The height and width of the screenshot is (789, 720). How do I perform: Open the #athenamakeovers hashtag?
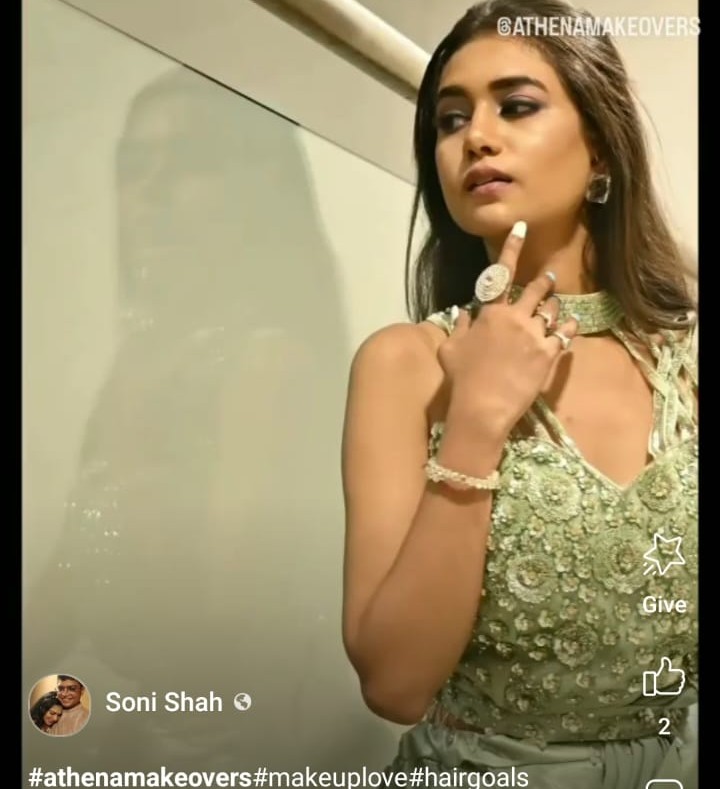point(140,777)
